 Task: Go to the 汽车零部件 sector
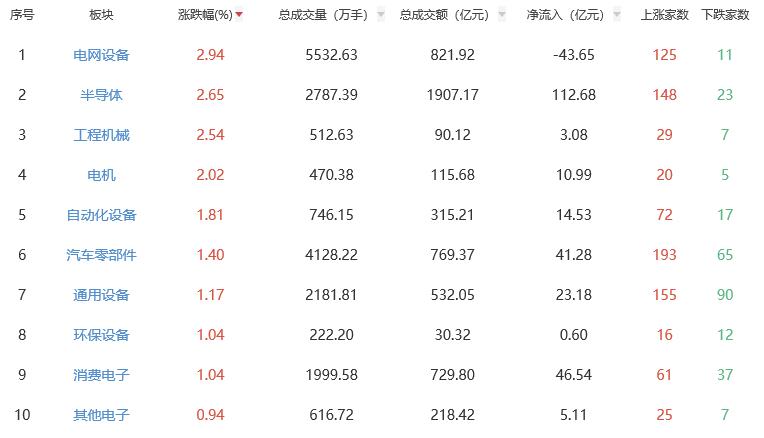point(101,255)
